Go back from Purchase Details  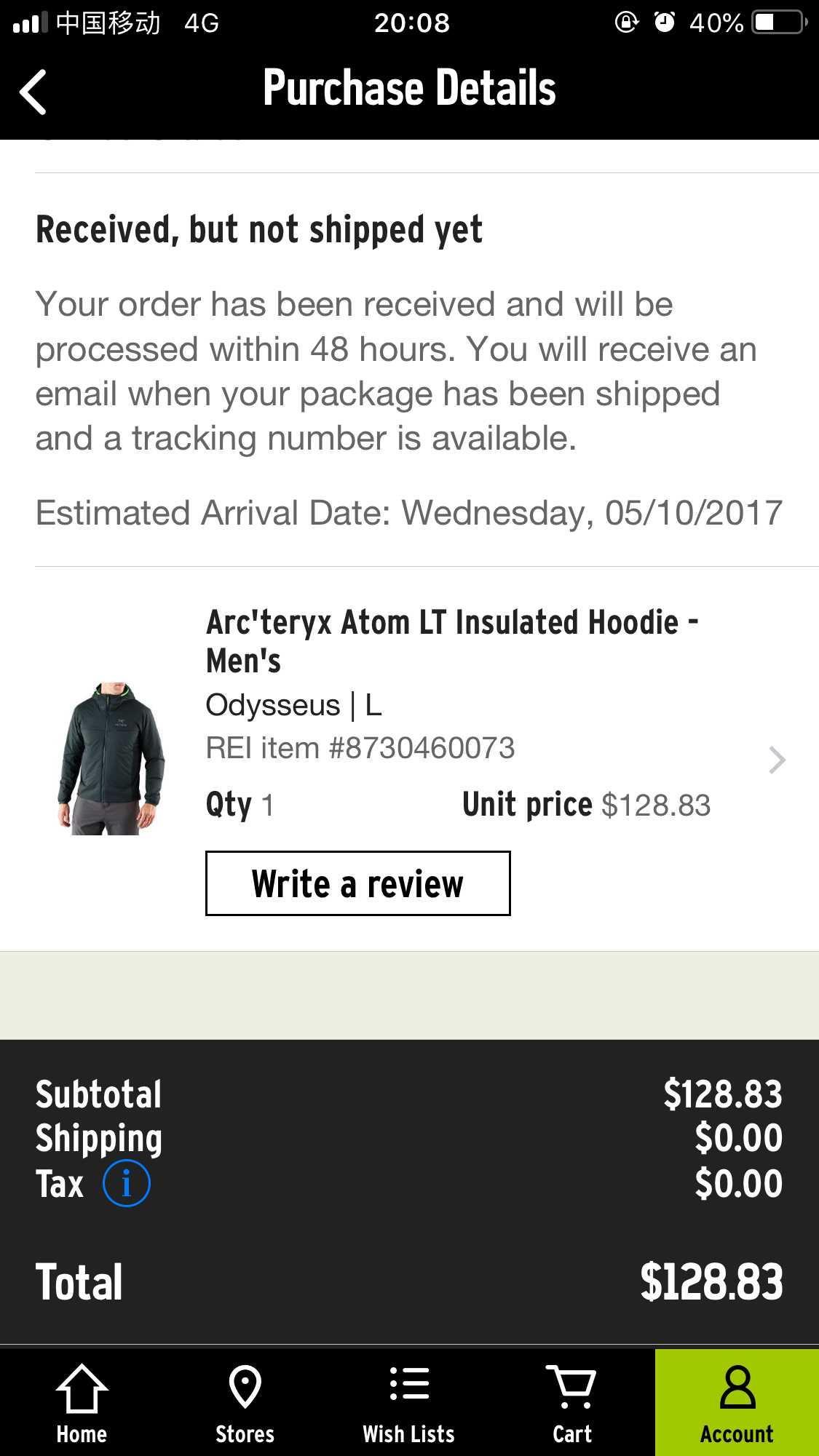click(33, 92)
